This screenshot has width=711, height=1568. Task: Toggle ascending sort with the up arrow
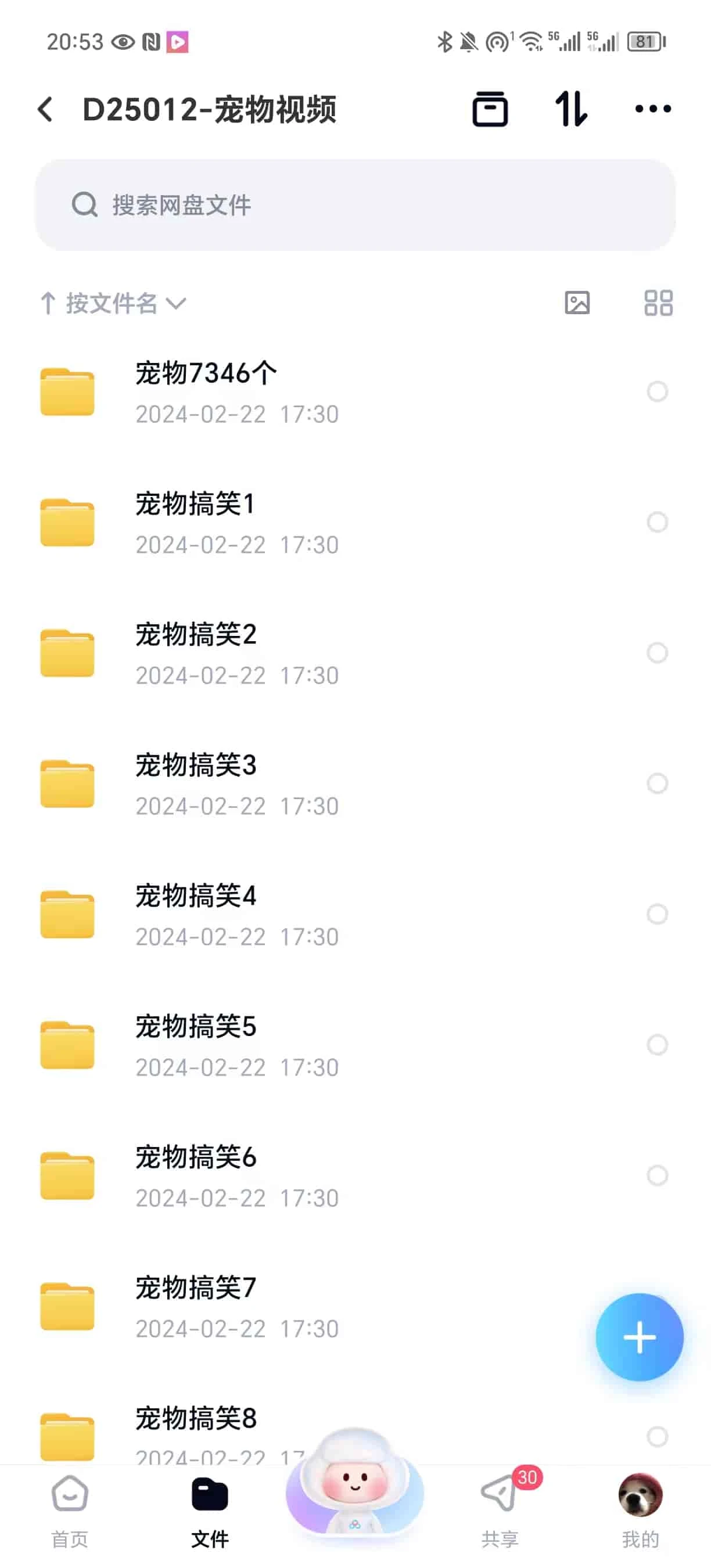[49, 303]
